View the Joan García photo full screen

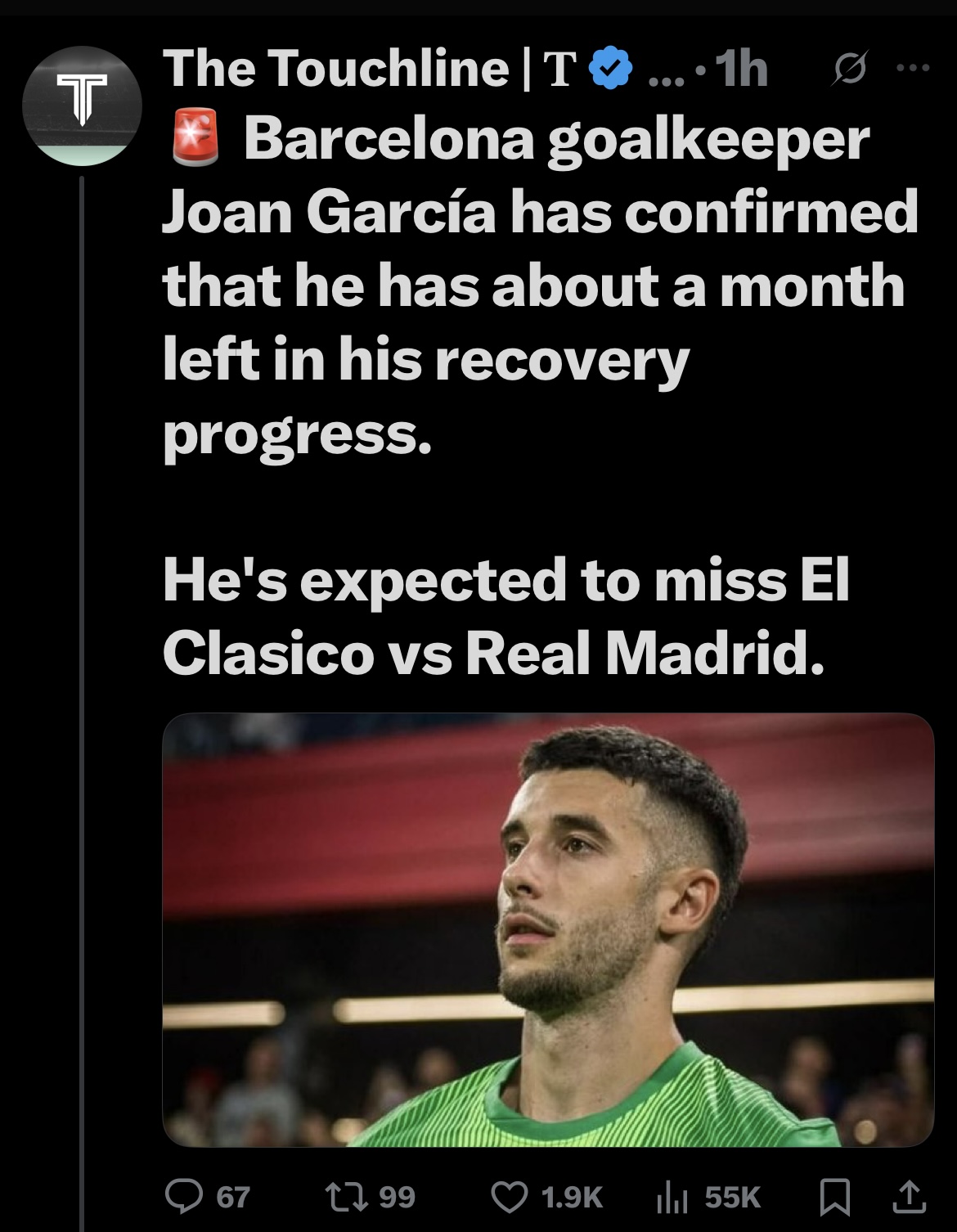coord(548,929)
